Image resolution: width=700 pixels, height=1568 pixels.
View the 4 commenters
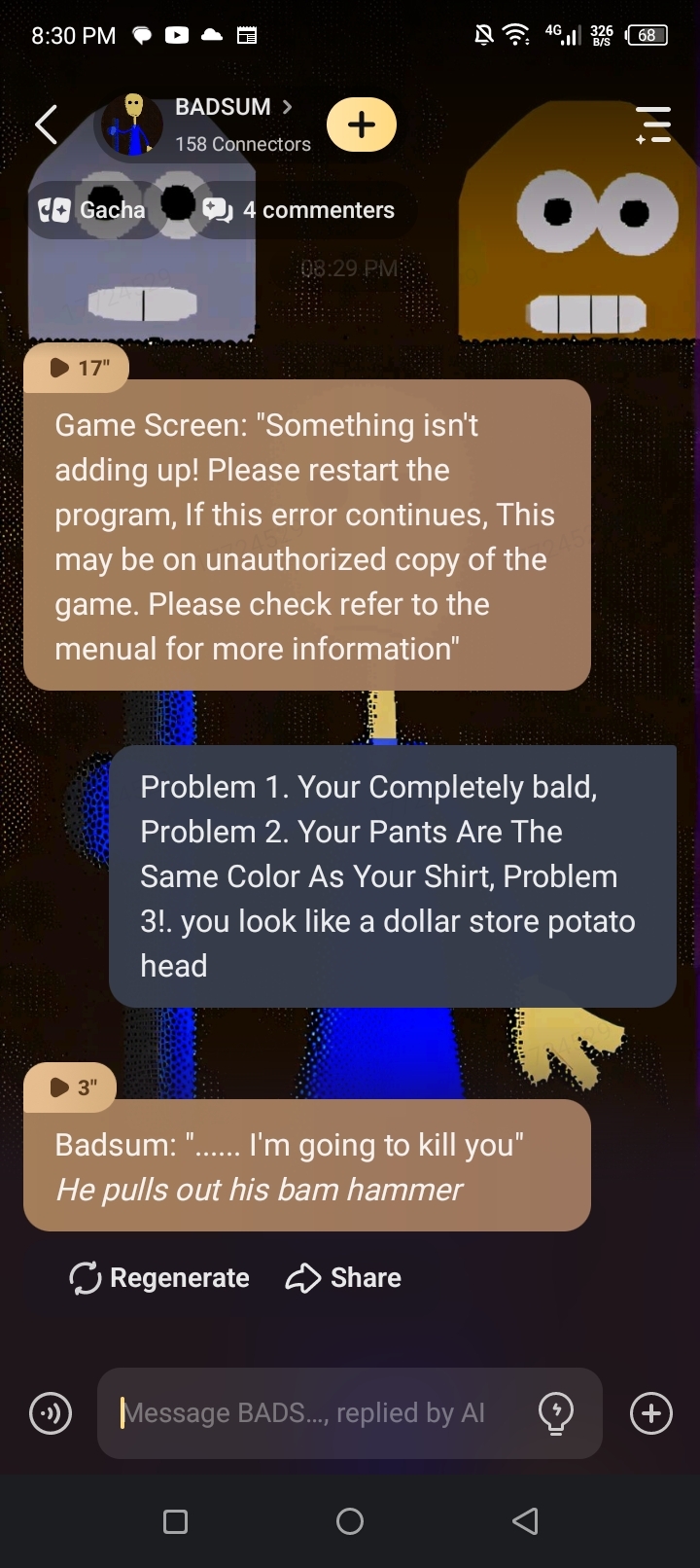[301, 210]
